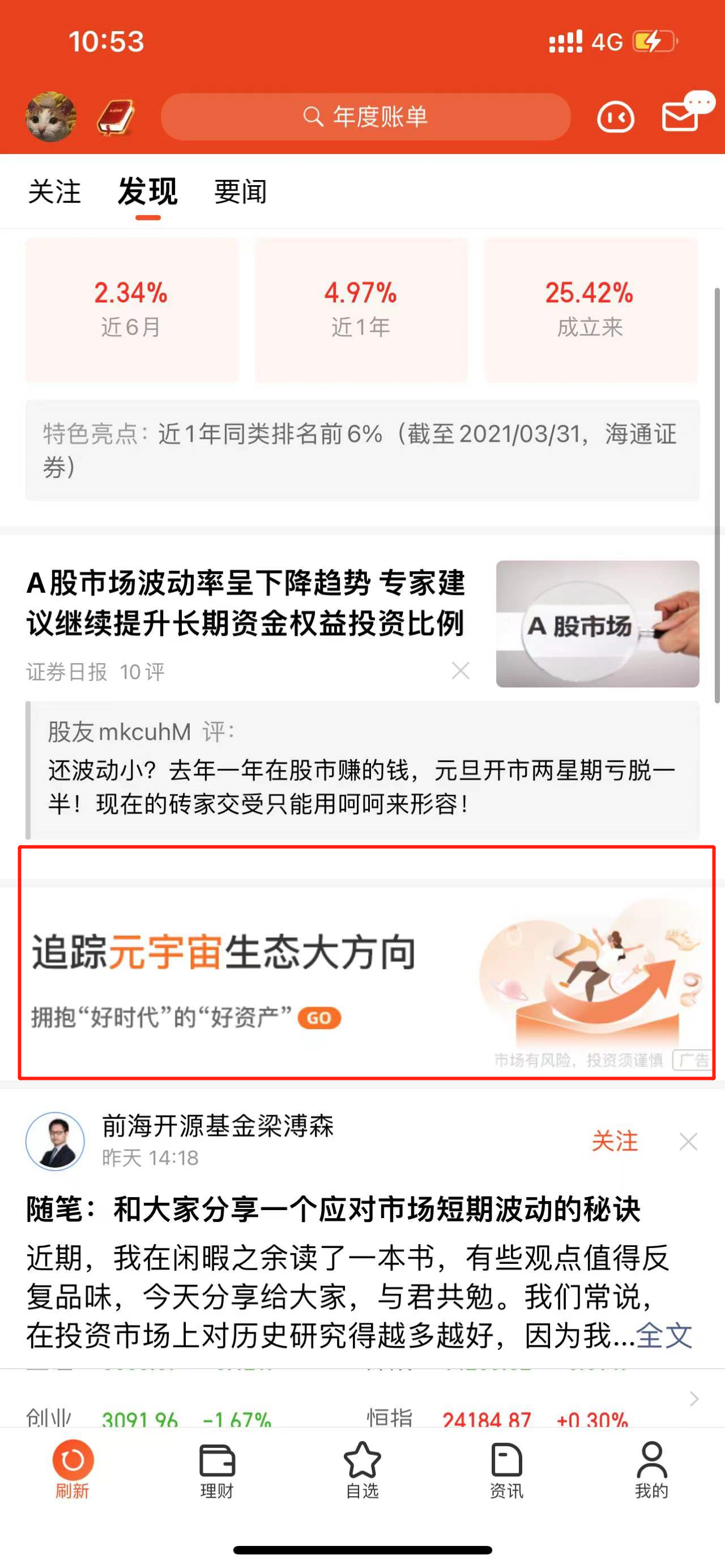Image resolution: width=725 pixels, height=1568 pixels.
Task: Open the 自选 watchlist tab
Action: coord(362,1469)
